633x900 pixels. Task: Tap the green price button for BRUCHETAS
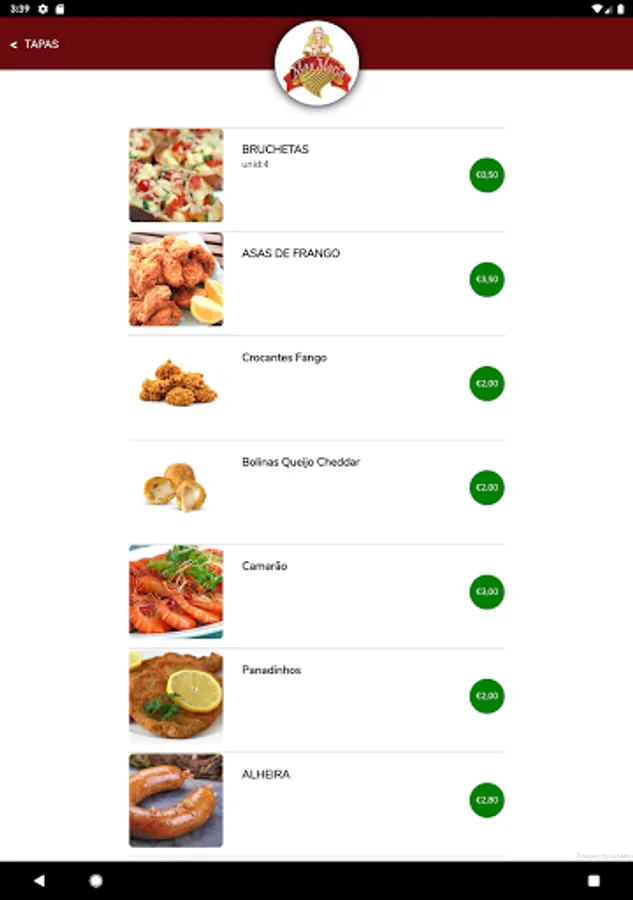[487, 175]
